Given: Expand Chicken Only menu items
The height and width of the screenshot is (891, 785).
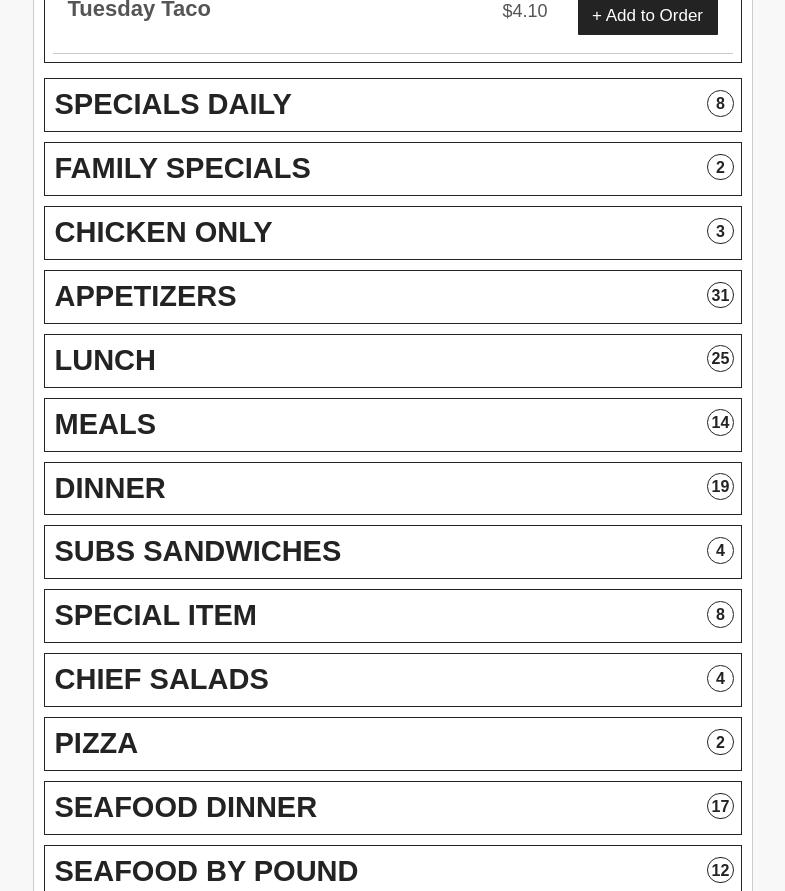Looking at the screenshot, I should (x=392, y=232).
